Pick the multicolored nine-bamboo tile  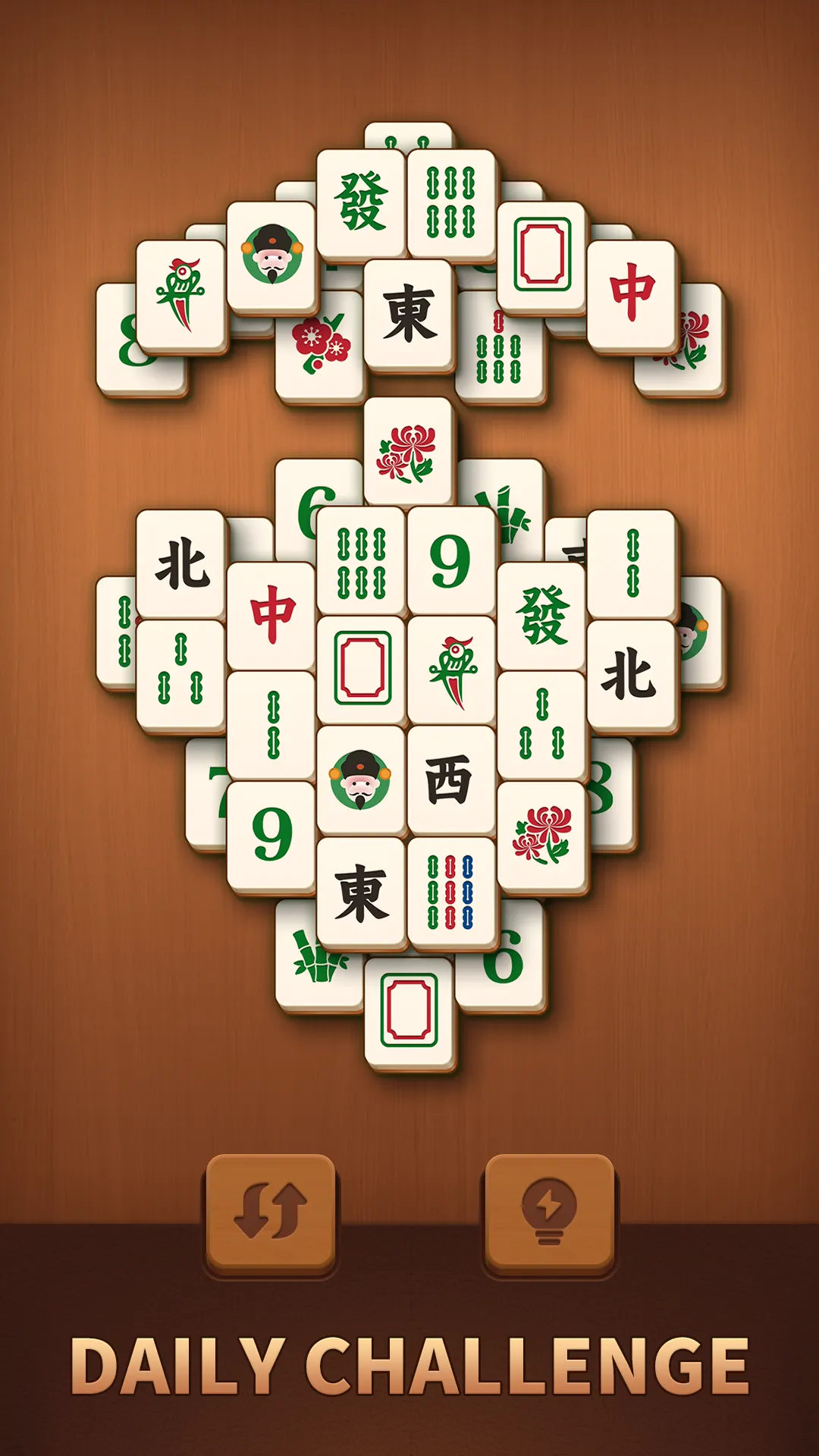450,893
